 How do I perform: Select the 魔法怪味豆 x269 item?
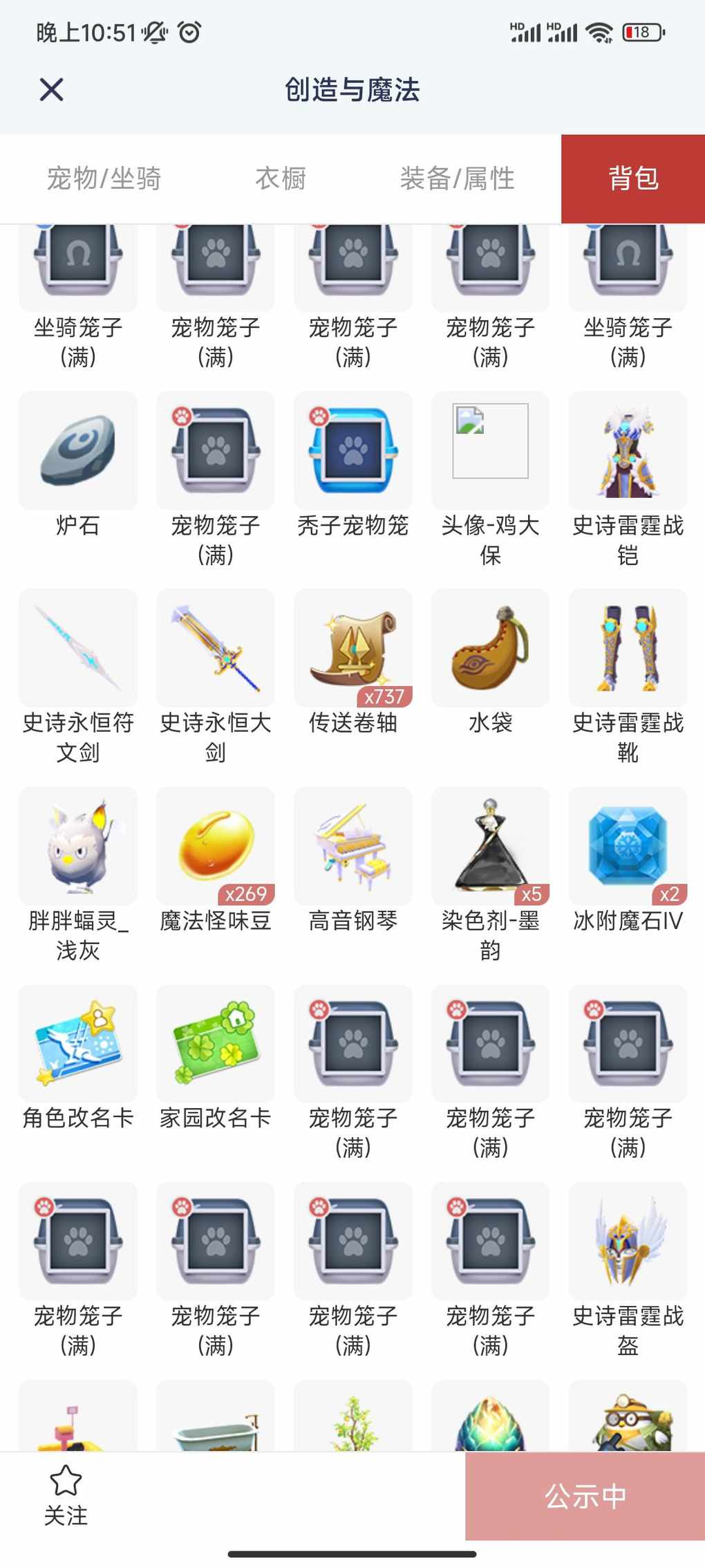pyautogui.click(x=215, y=846)
